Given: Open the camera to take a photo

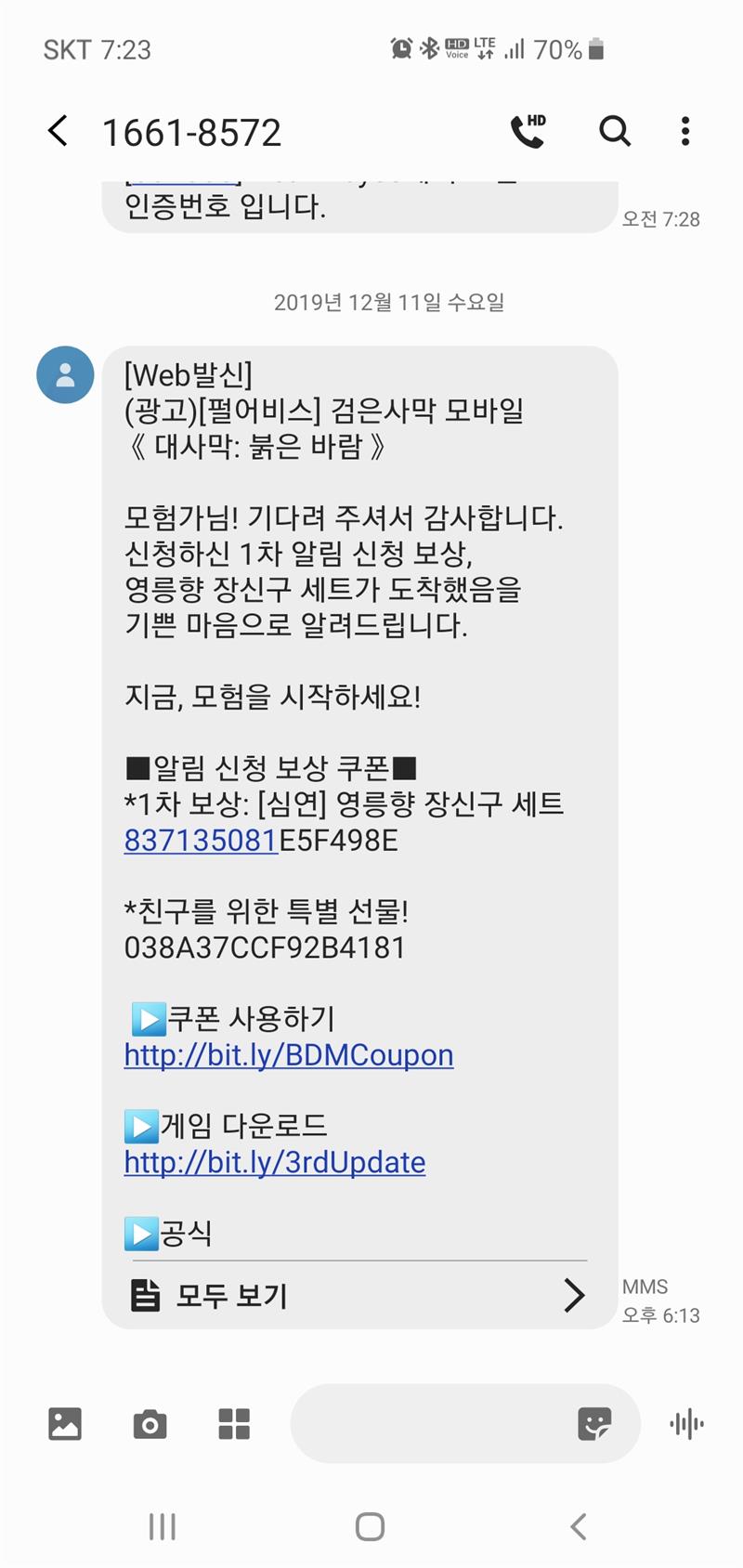Looking at the screenshot, I should pyautogui.click(x=150, y=1424).
